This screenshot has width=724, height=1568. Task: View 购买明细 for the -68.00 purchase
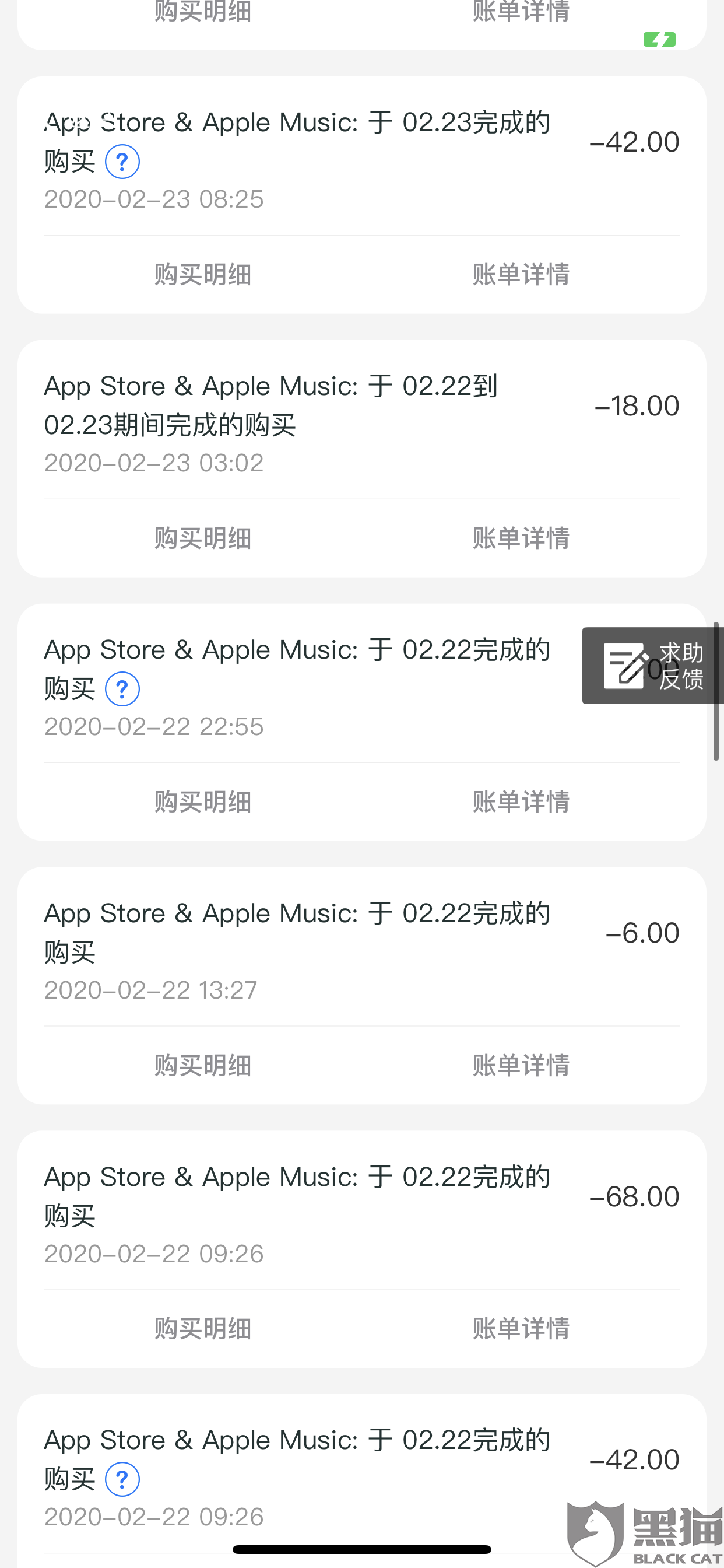click(x=203, y=1329)
